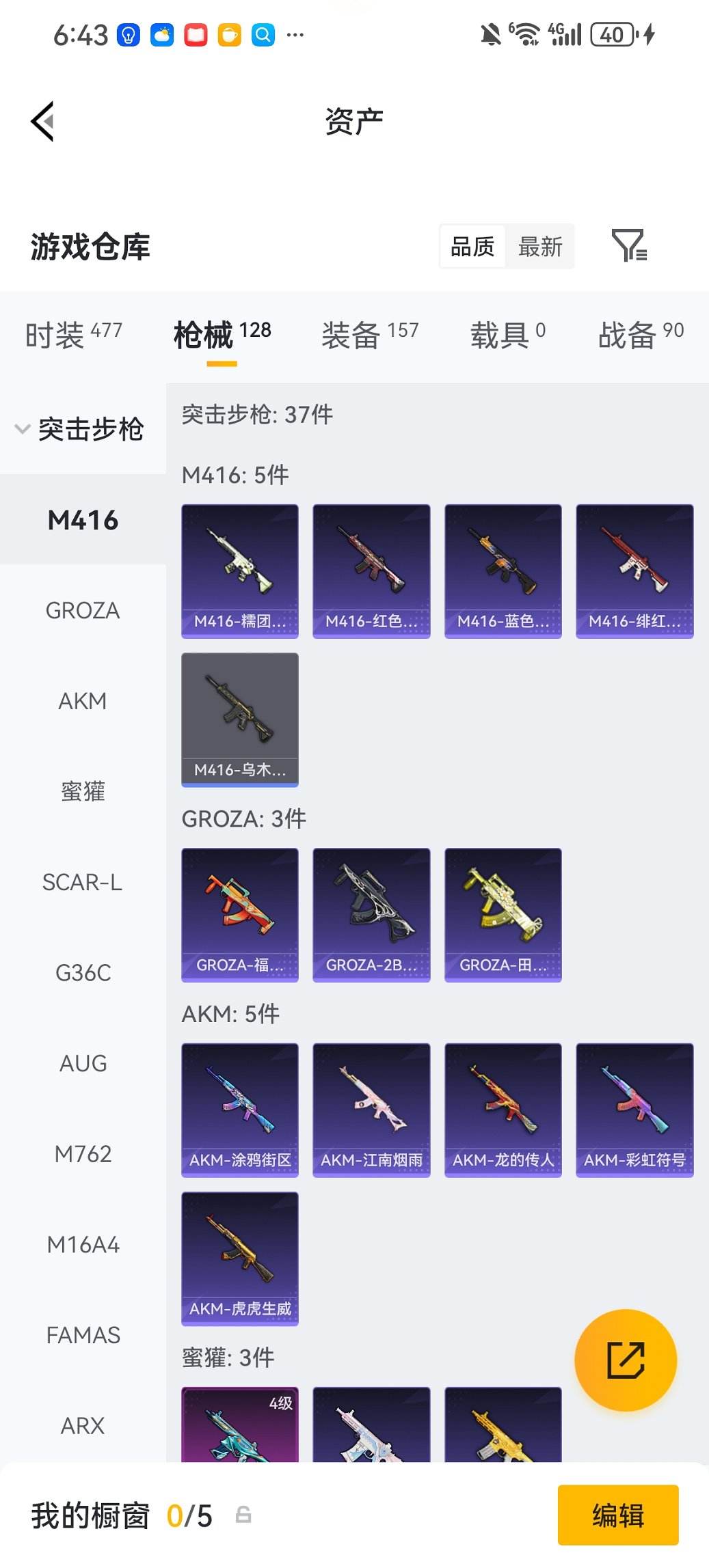This screenshot has width=709, height=1568.
Task: Tap the orange floating share button
Action: pos(625,1360)
